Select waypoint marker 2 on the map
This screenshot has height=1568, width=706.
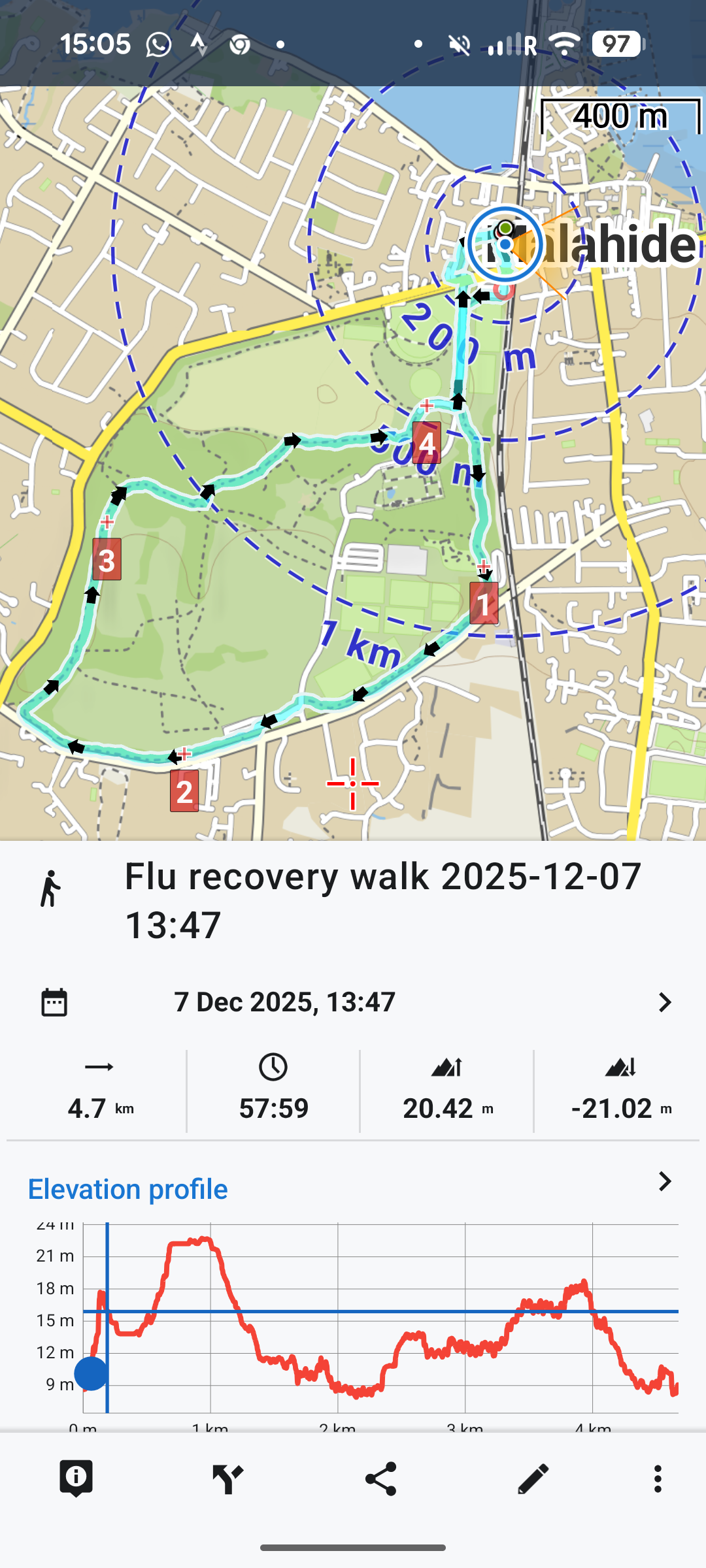(x=184, y=791)
